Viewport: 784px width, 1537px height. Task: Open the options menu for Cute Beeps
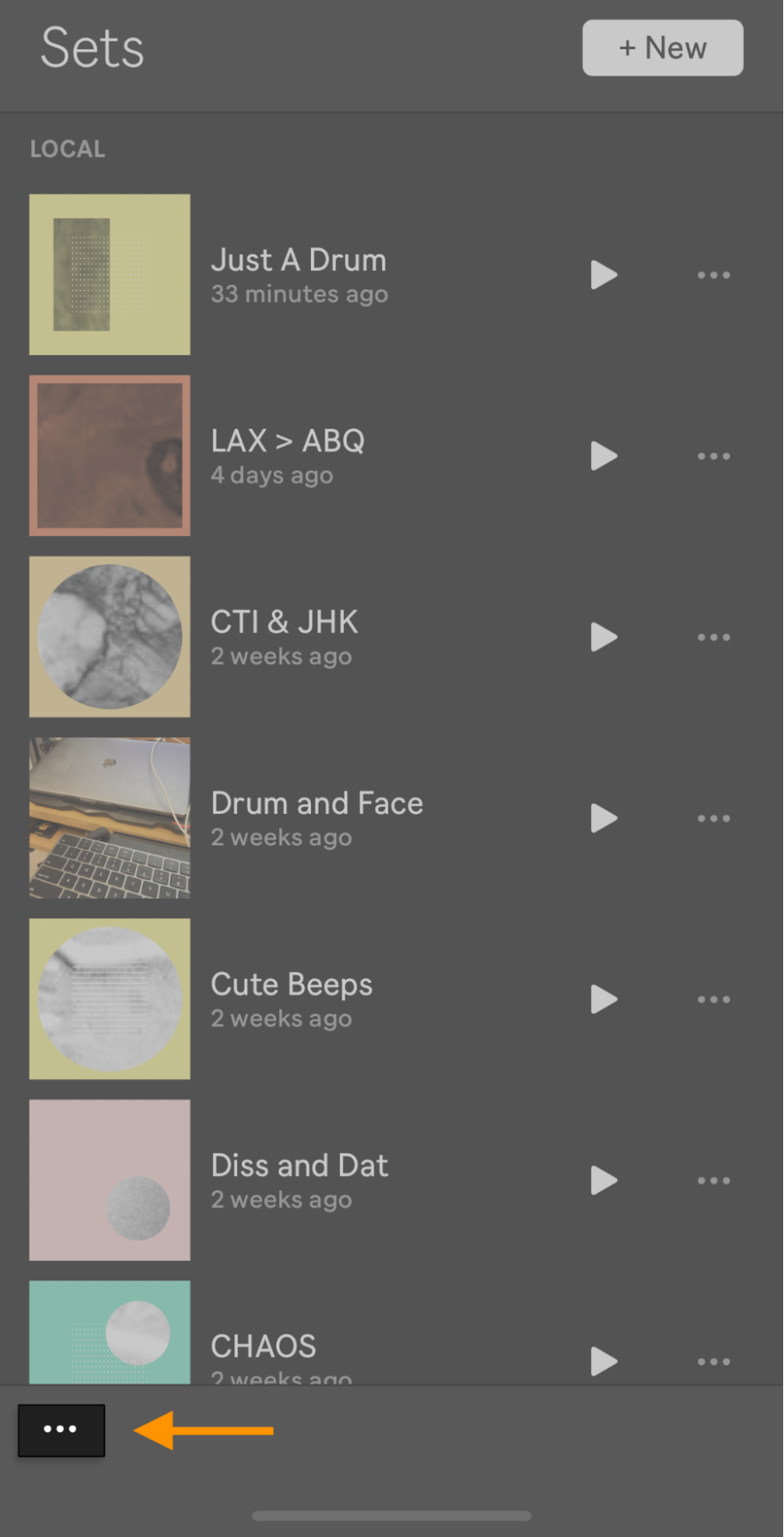(713, 999)
